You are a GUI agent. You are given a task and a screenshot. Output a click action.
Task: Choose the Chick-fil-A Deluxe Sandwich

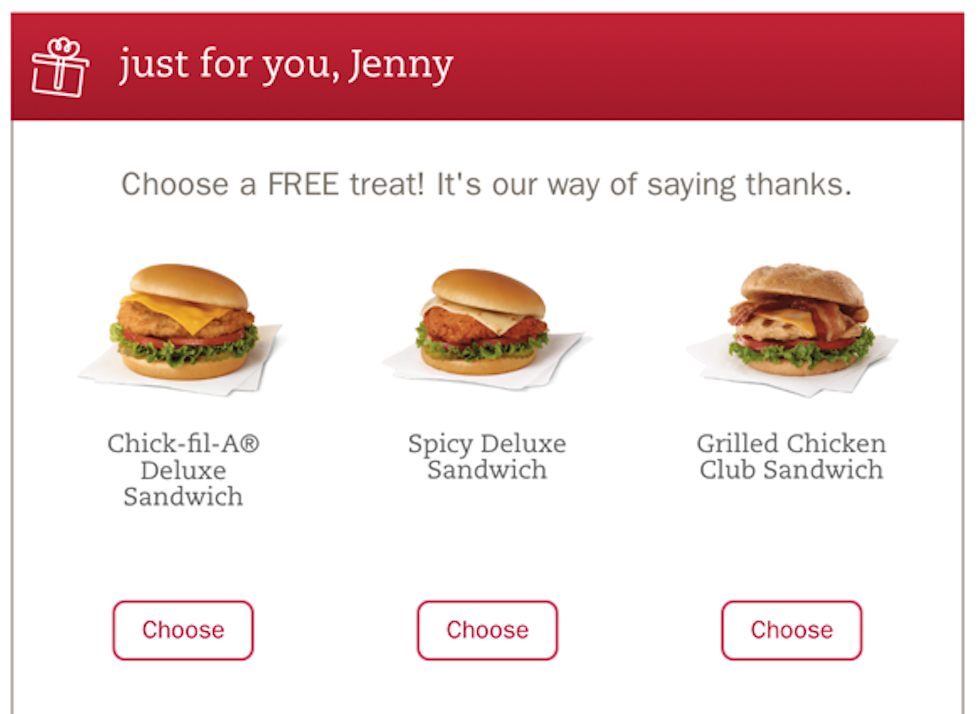pyautogui.click(x=183, y=630)
